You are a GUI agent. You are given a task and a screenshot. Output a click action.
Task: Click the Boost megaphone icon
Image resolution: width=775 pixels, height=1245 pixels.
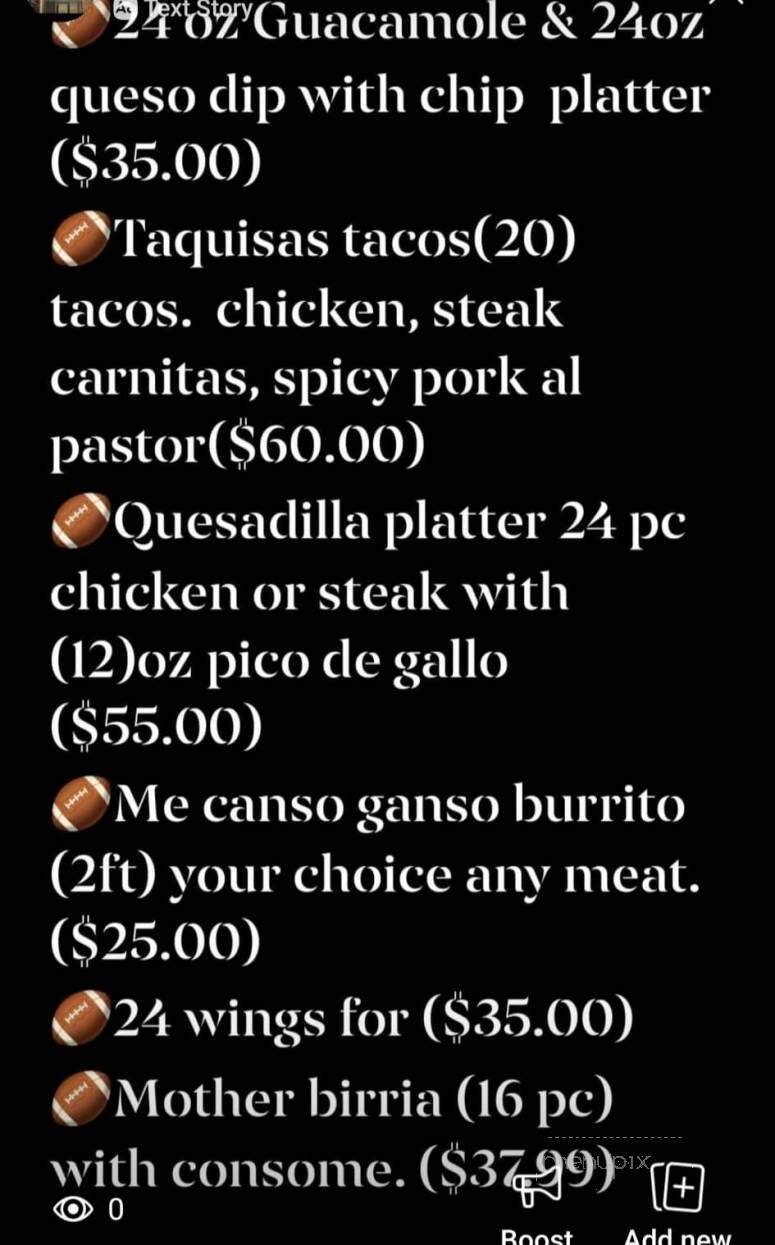coord(537,1191)
